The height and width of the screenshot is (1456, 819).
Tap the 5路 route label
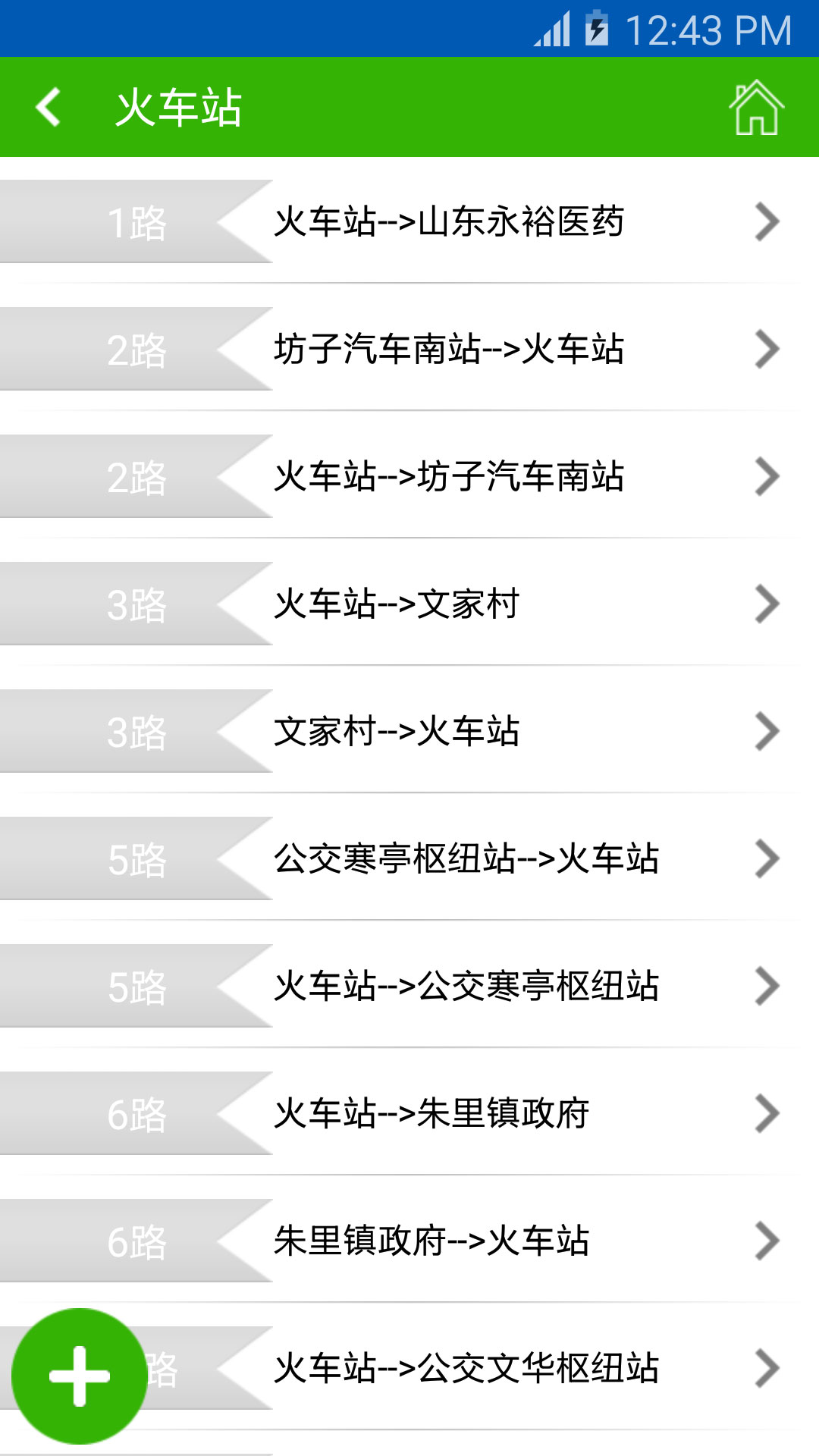[x=136, y=859]
